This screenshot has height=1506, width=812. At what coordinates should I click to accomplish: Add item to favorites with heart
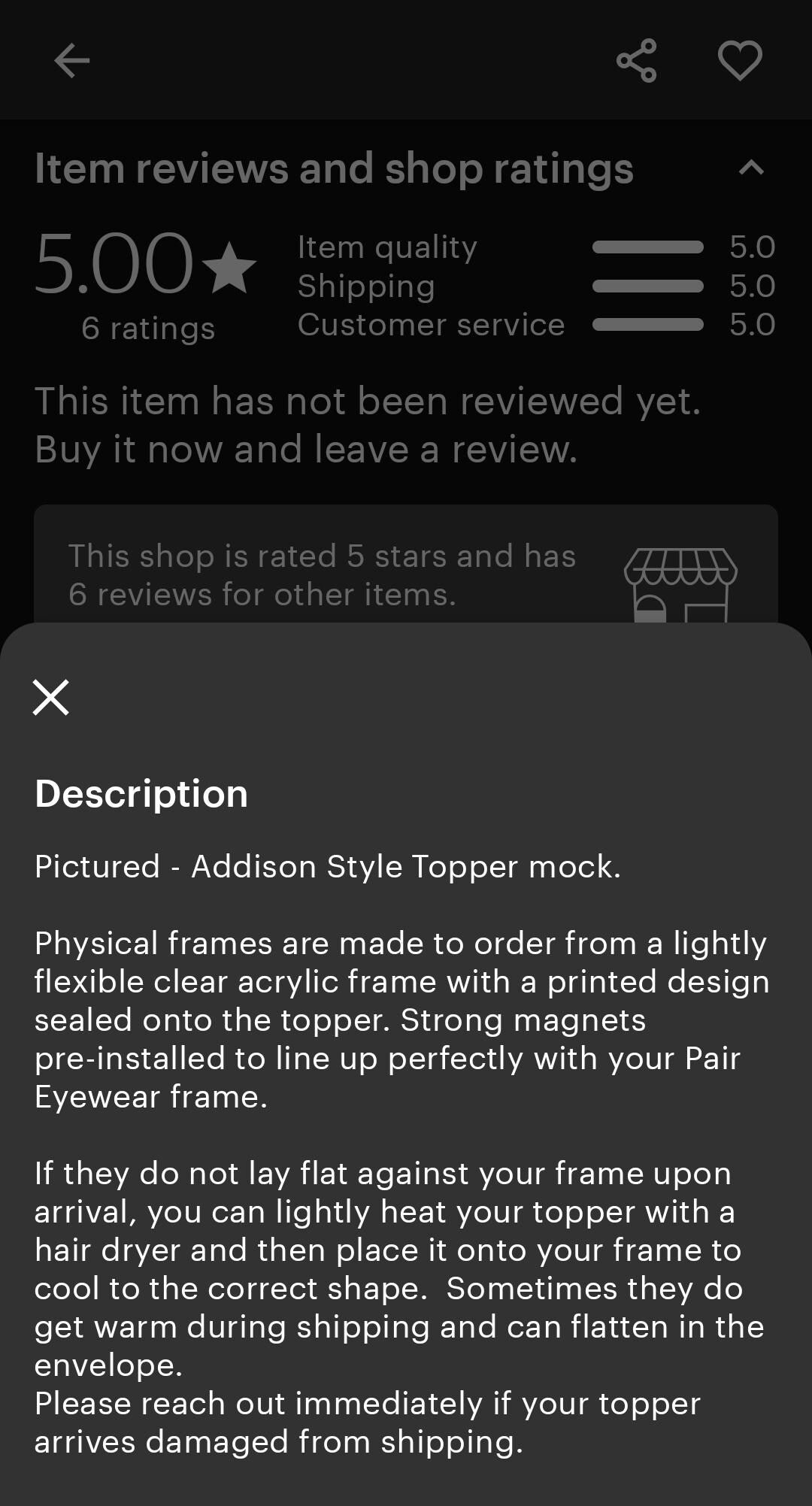point(740,60)
